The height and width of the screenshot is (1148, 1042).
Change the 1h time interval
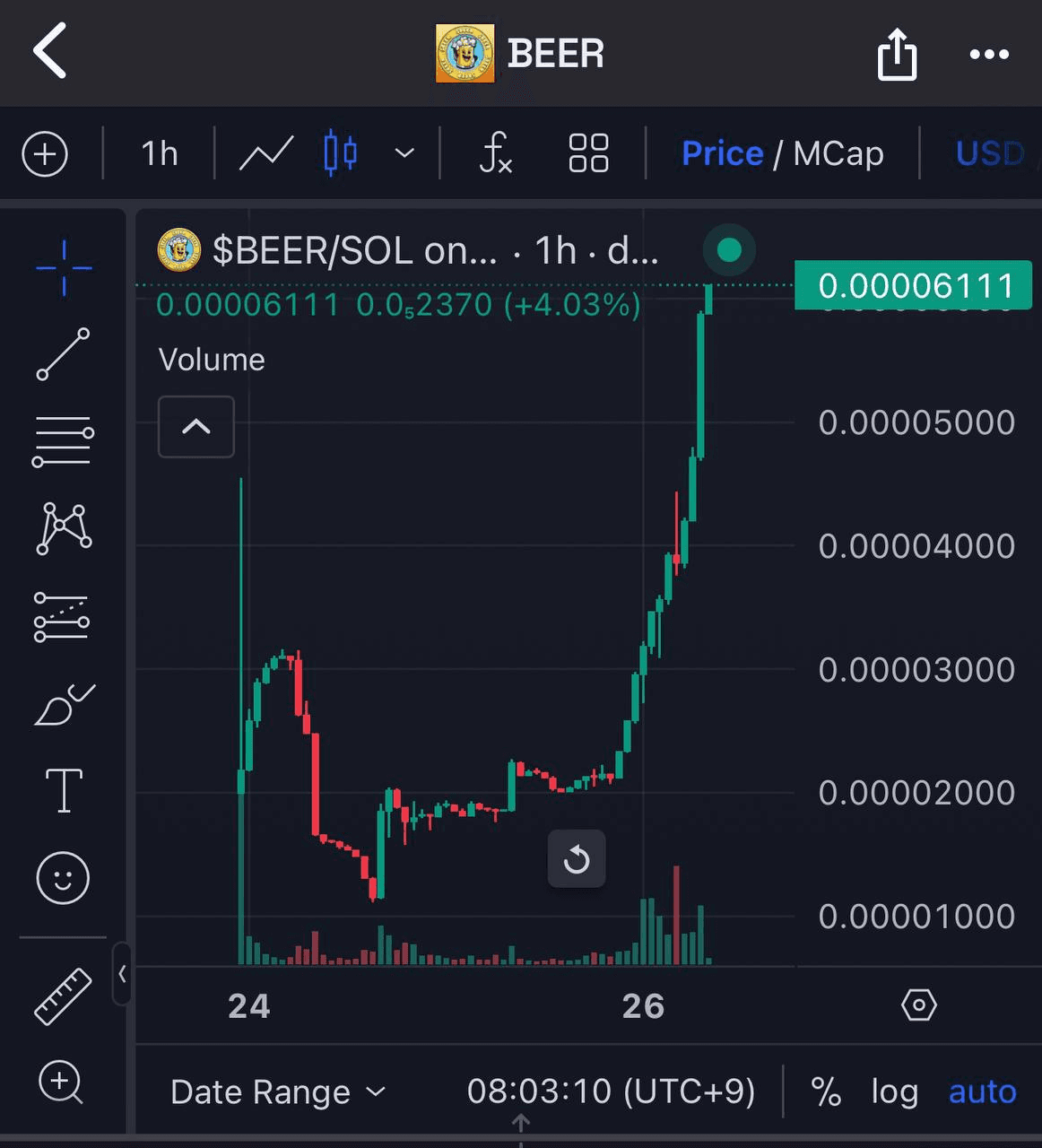tap(160, 153)
